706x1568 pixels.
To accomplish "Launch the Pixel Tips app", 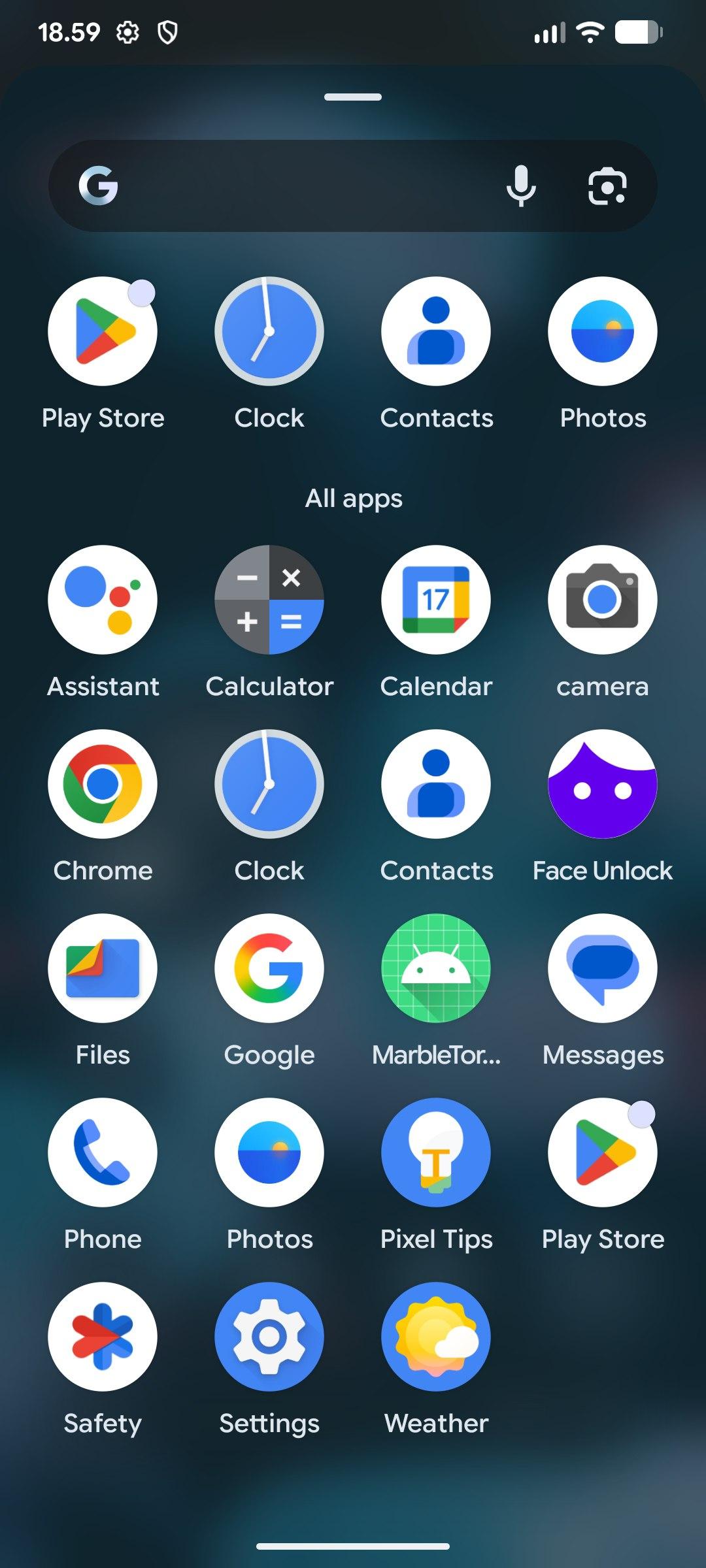I will [436, 1152].
